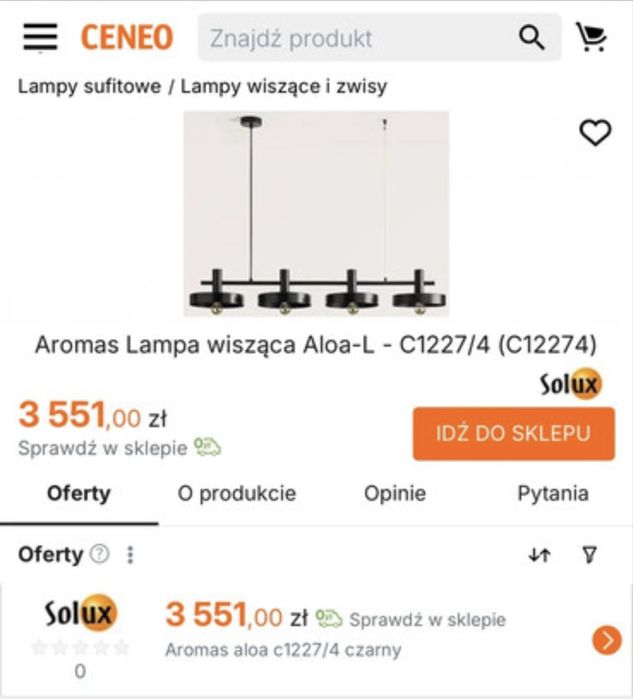Screen dimensions: 633x699
Task: Go to the Lampy sufitowe category
Action: coord(89,86)
